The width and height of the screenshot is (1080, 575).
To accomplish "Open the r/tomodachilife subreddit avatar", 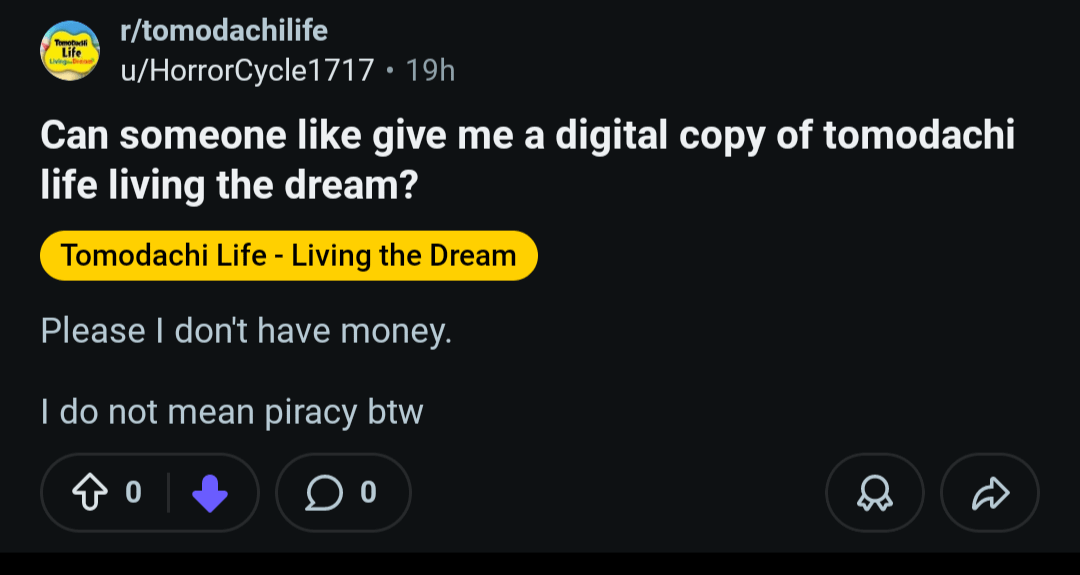I will click(x=70, y=50).
